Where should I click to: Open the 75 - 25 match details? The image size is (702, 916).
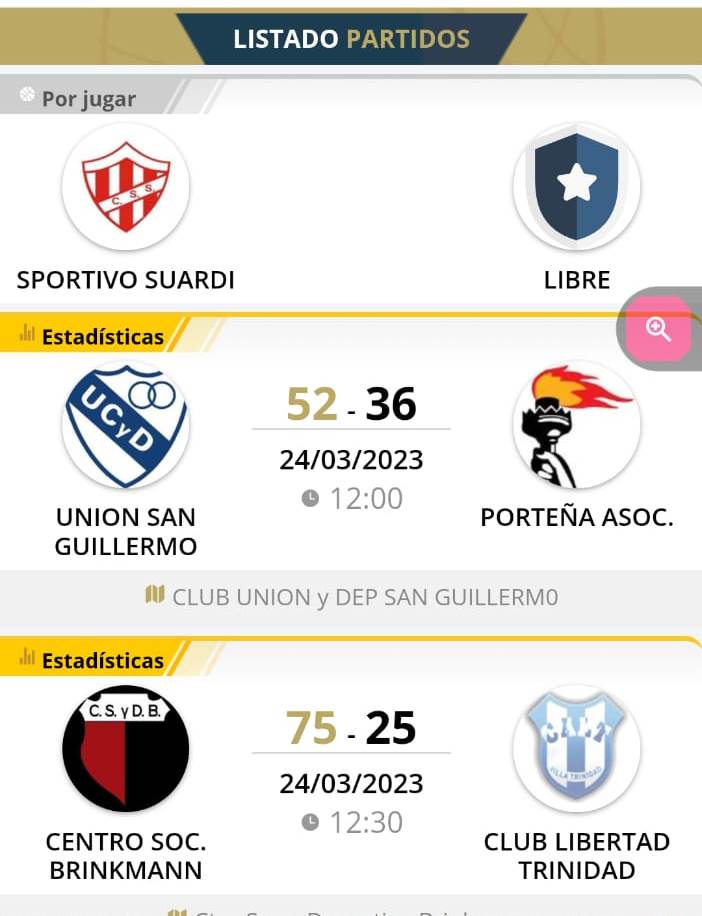pos(351,728)
